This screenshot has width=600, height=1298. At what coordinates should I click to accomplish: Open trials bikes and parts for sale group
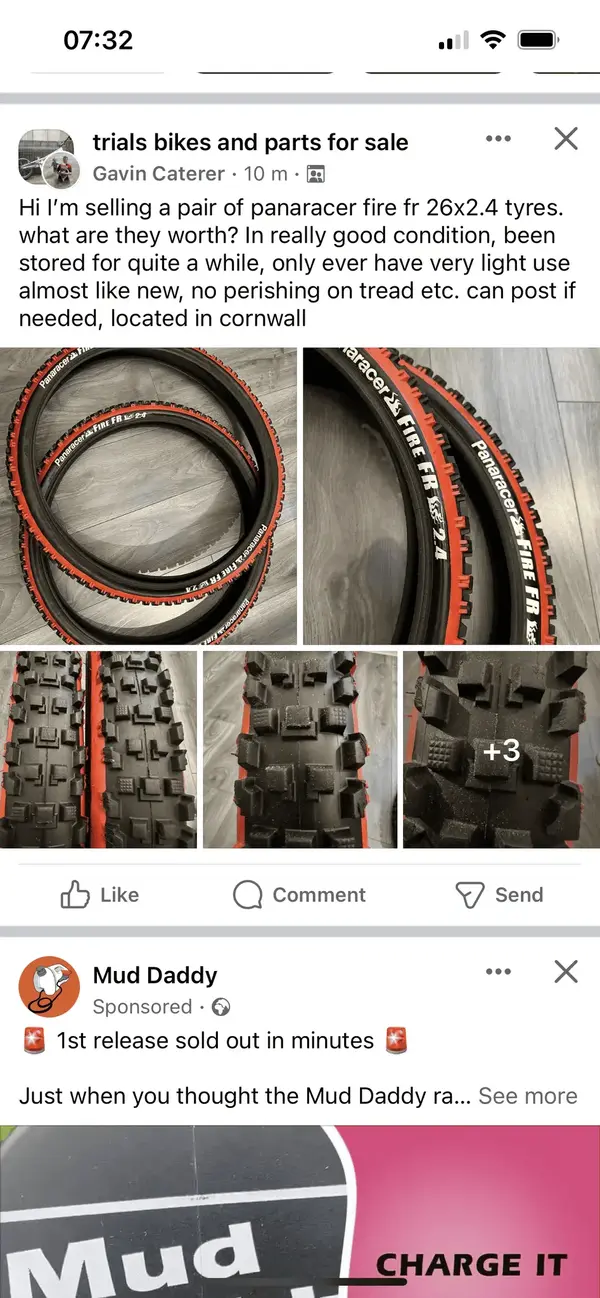pyautogui.click(x=250, y=142)
